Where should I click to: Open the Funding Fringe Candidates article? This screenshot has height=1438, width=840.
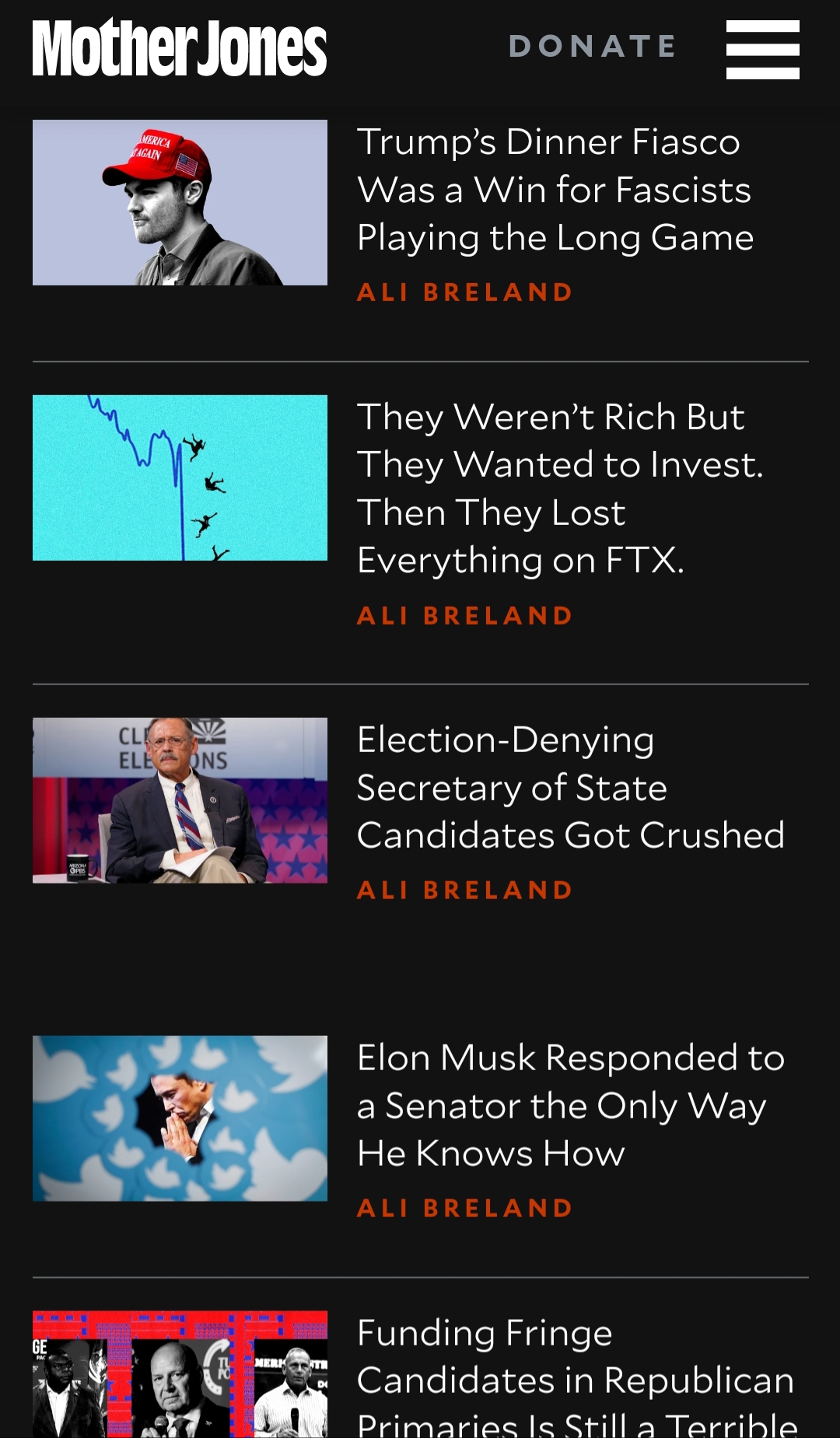point(576,1375)
